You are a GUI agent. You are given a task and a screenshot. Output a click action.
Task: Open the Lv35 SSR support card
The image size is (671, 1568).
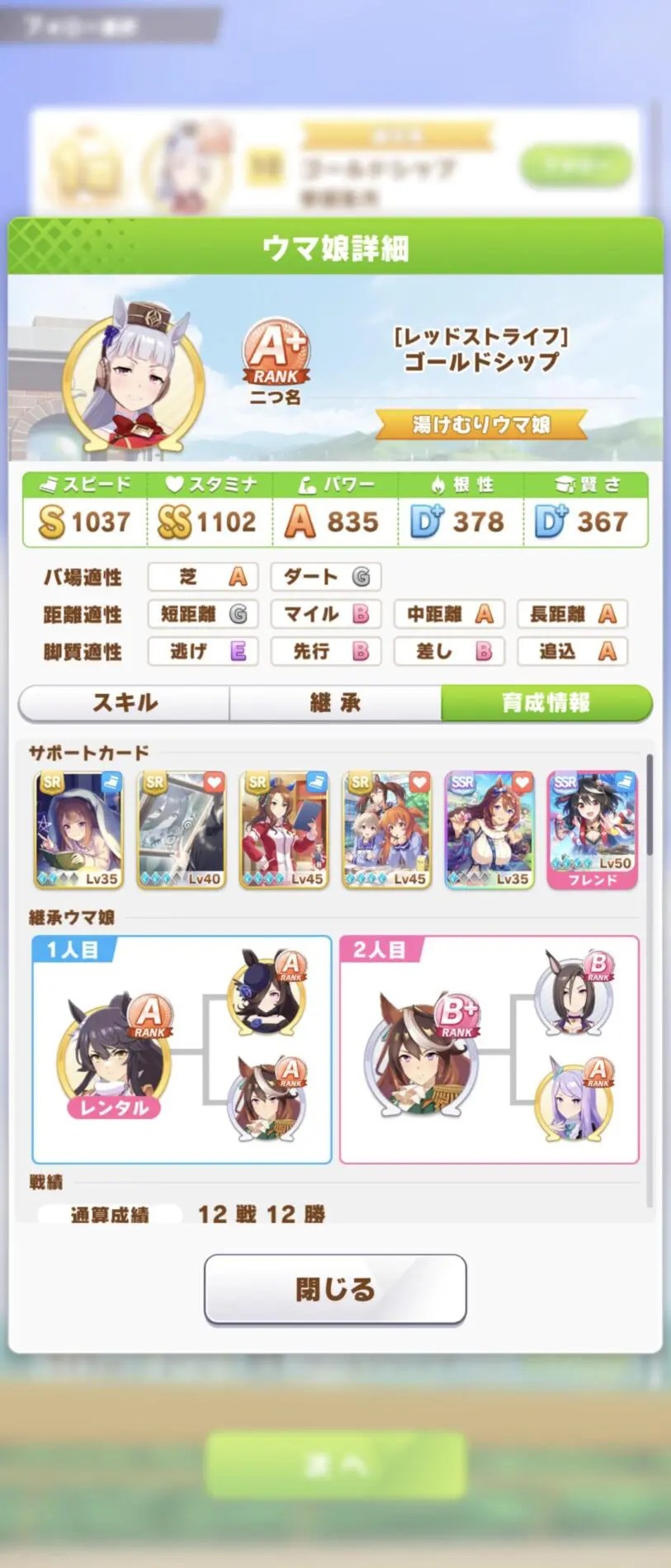point(489,829)
